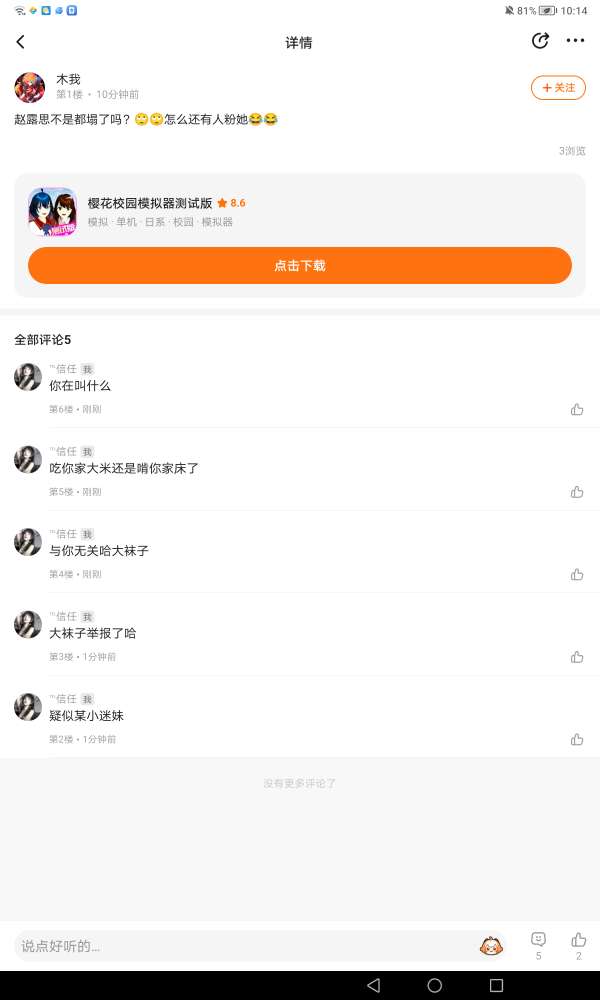
Task: Open the emoji picker in comment box
Action: point(490,946)
